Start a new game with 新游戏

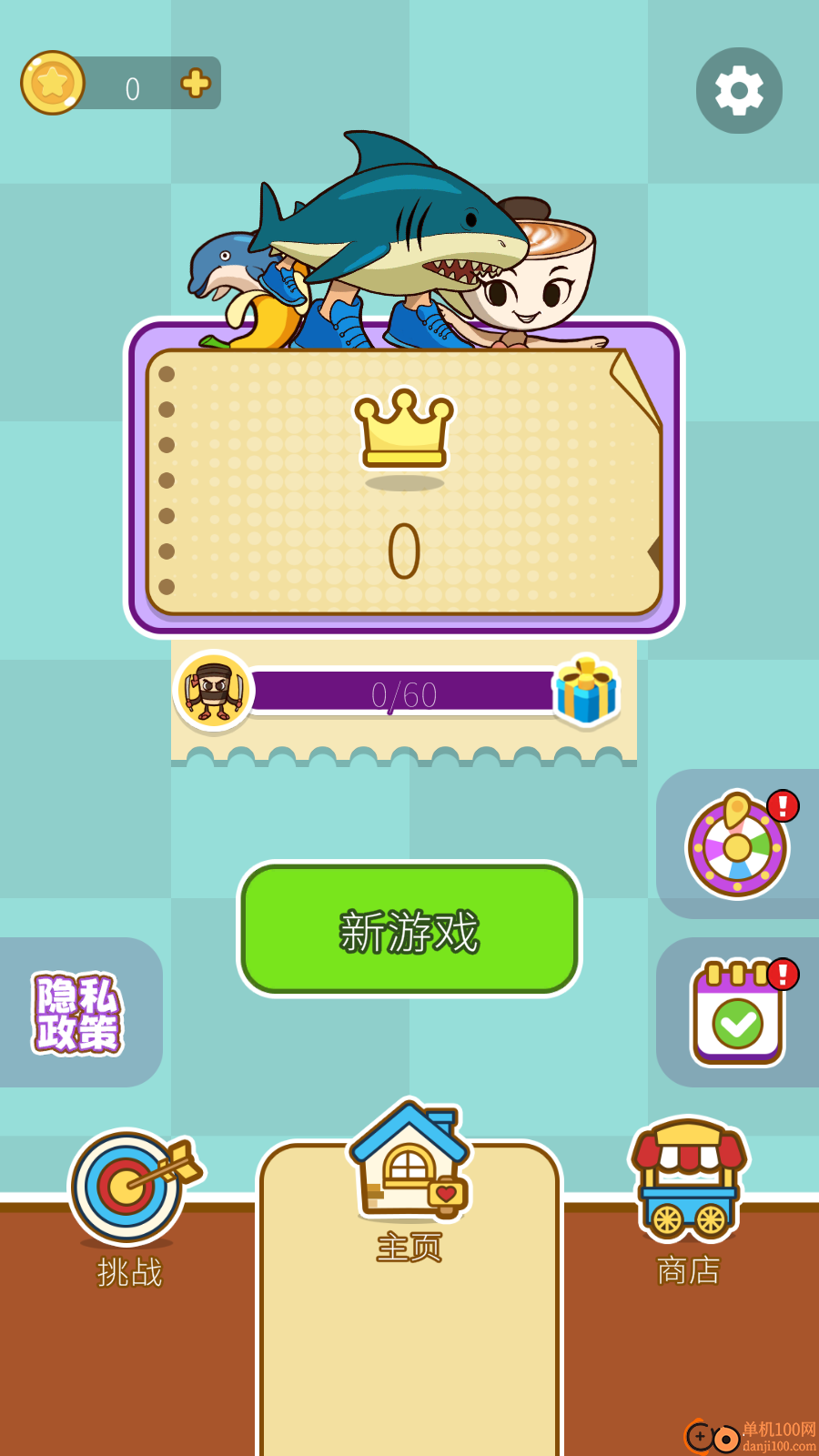point(409,929)
